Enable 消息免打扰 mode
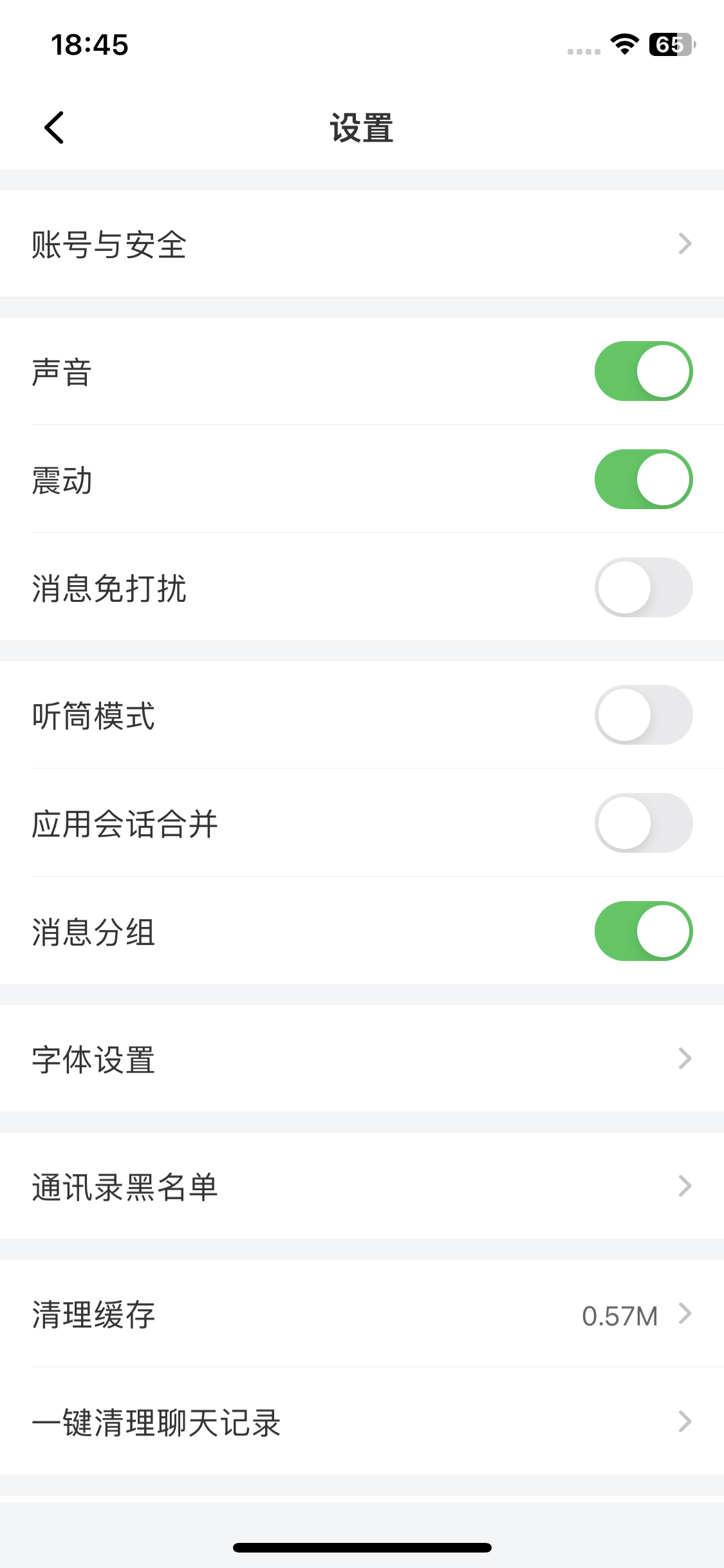Screen dimensions: 724x1568 [x=643, y=586]
